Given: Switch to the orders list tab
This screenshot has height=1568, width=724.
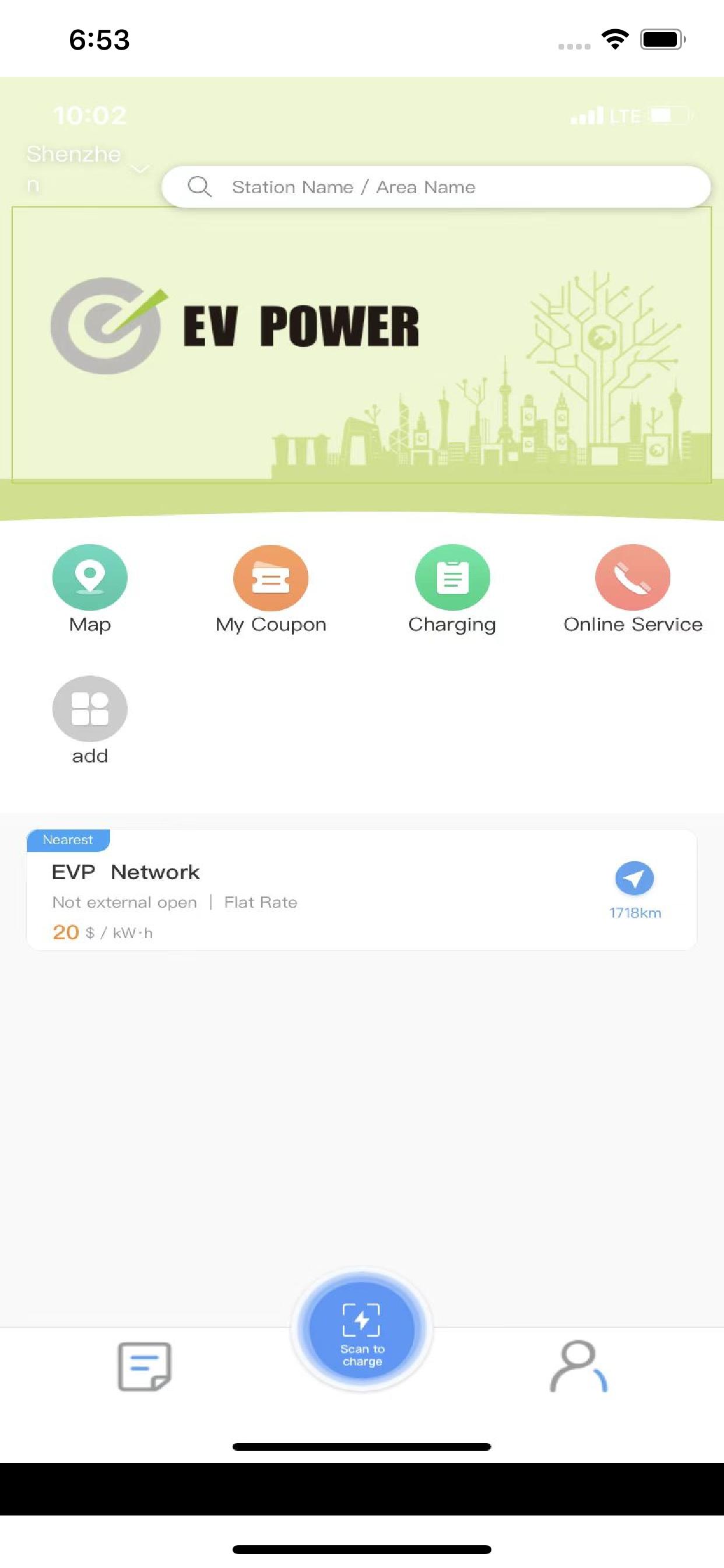Looking at the screenshot, I should pyautogui.click(x=144, y=1367).
